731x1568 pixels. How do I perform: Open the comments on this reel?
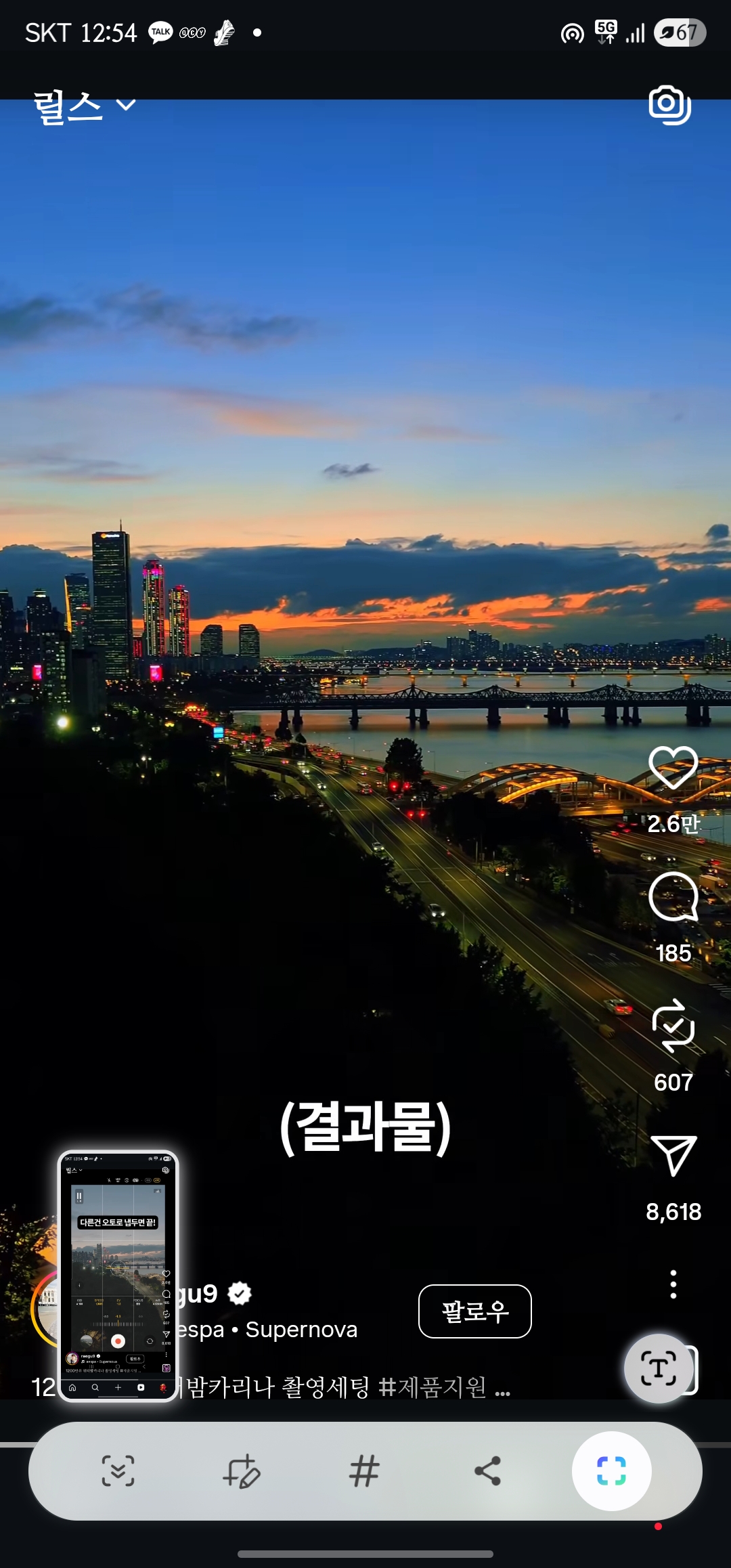pos(673,896)
